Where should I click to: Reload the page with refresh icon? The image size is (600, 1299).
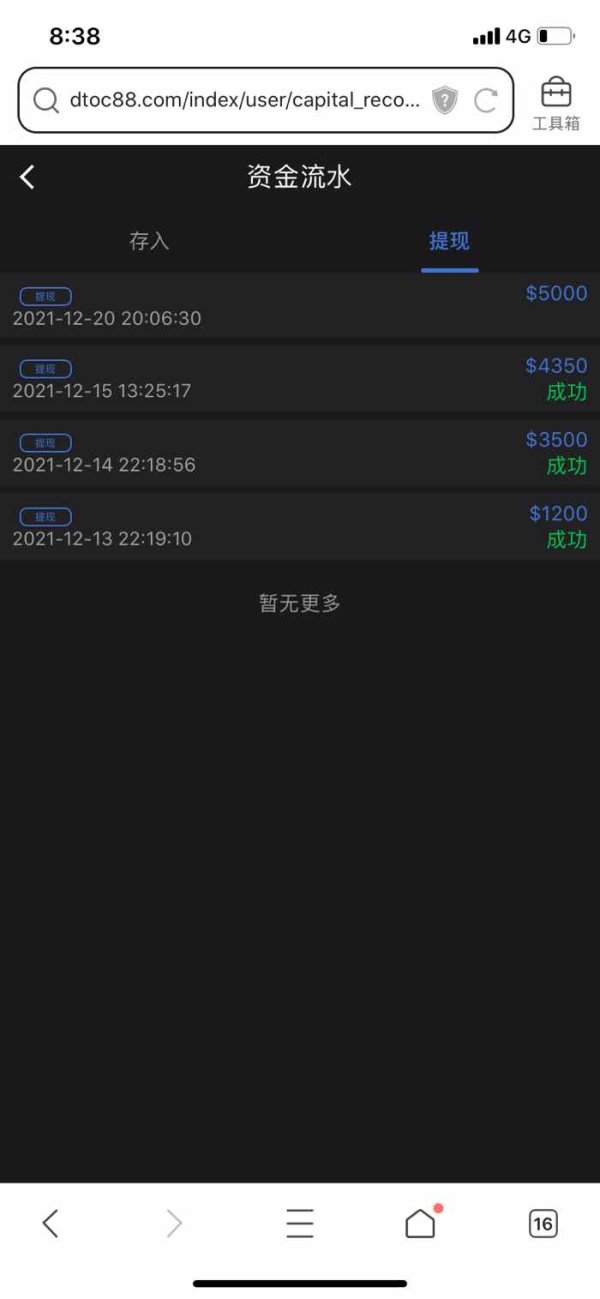click(486, 100)
